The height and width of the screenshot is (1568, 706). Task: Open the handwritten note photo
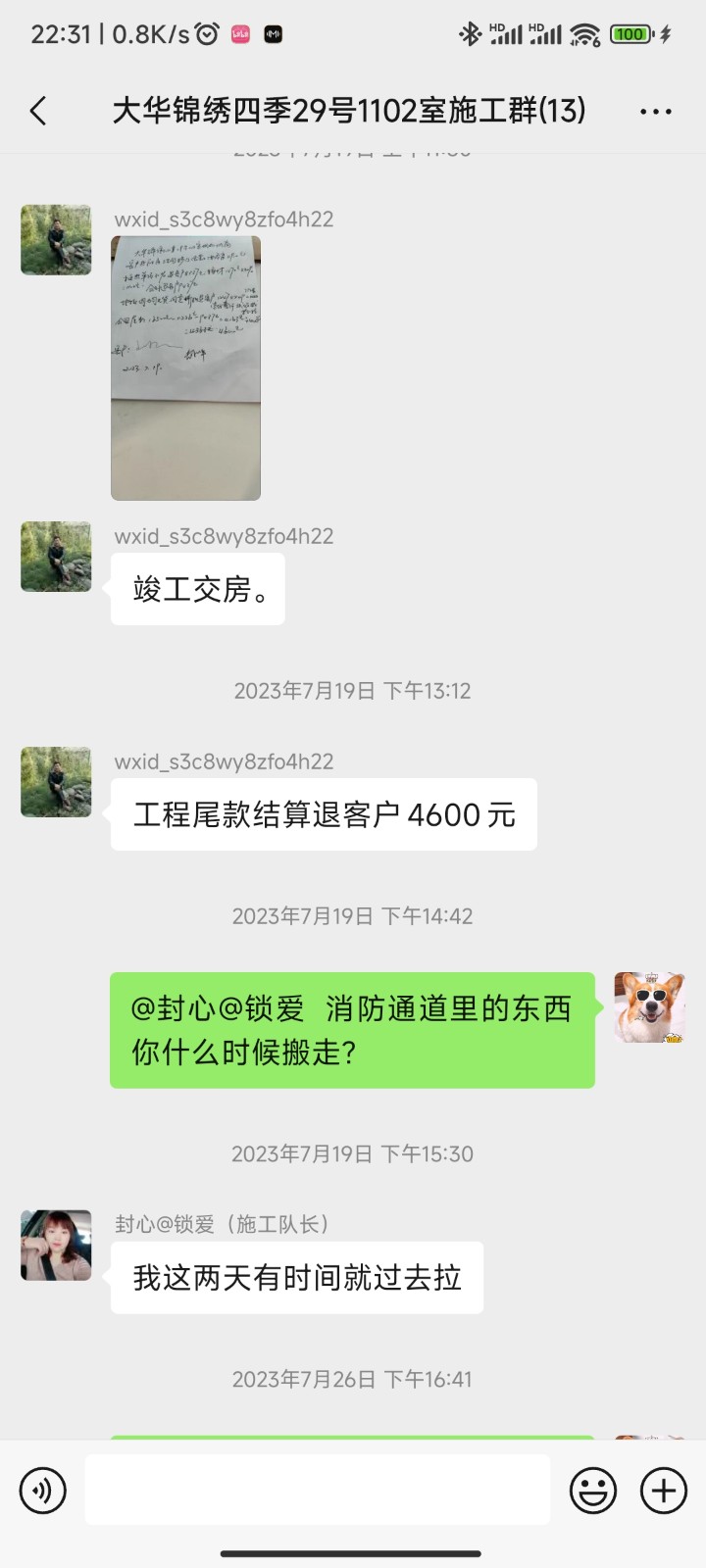point(185,367)
